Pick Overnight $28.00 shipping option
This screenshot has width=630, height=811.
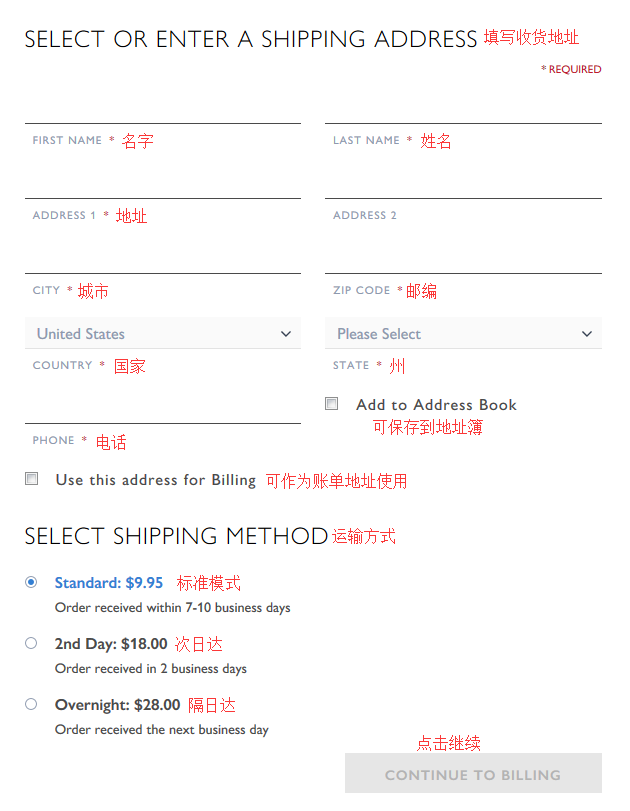point(31,704)
